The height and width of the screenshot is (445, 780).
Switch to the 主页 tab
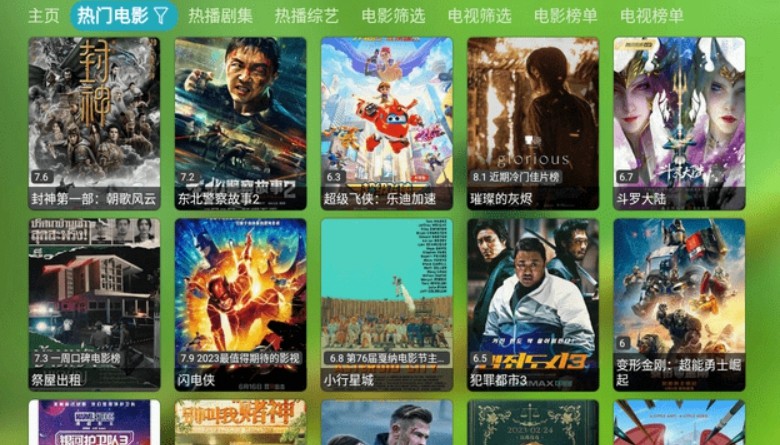coord(43,16)
